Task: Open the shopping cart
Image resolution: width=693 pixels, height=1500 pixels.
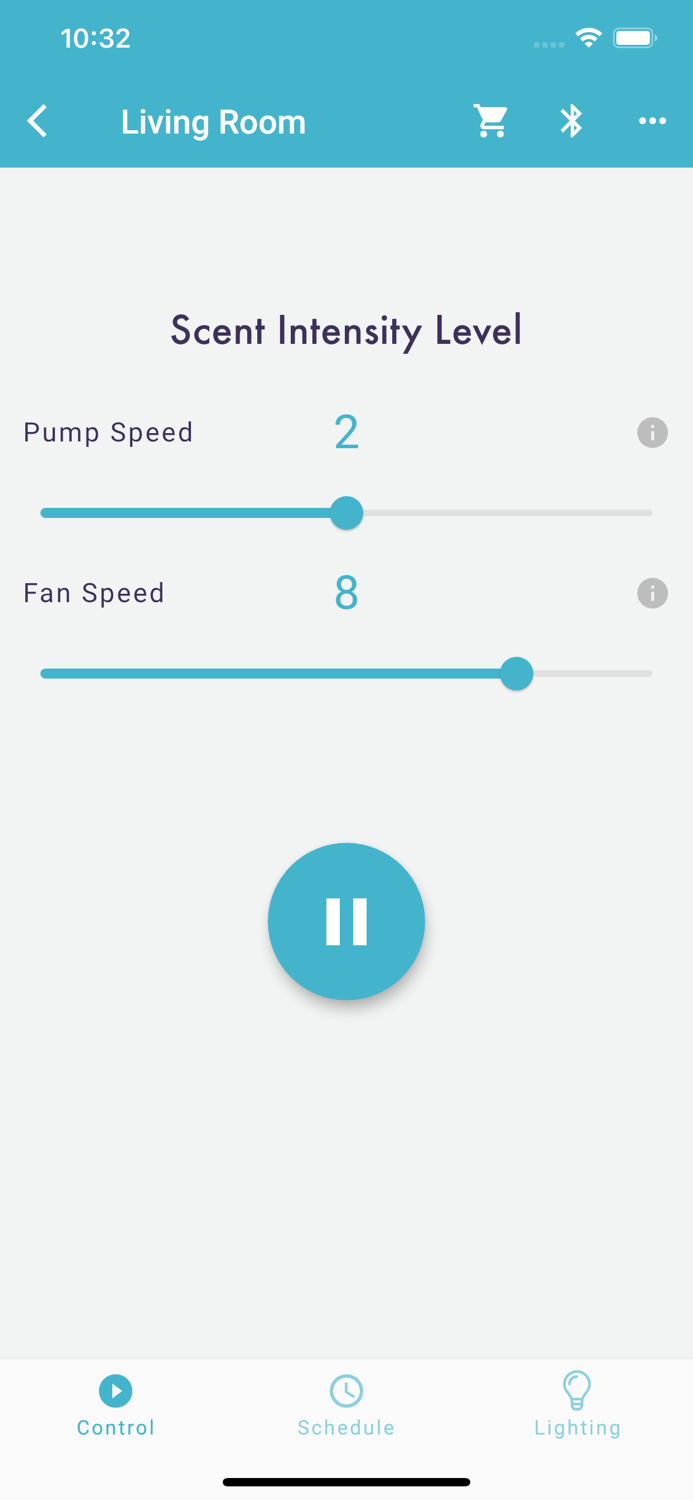Action: pos(491,122)
